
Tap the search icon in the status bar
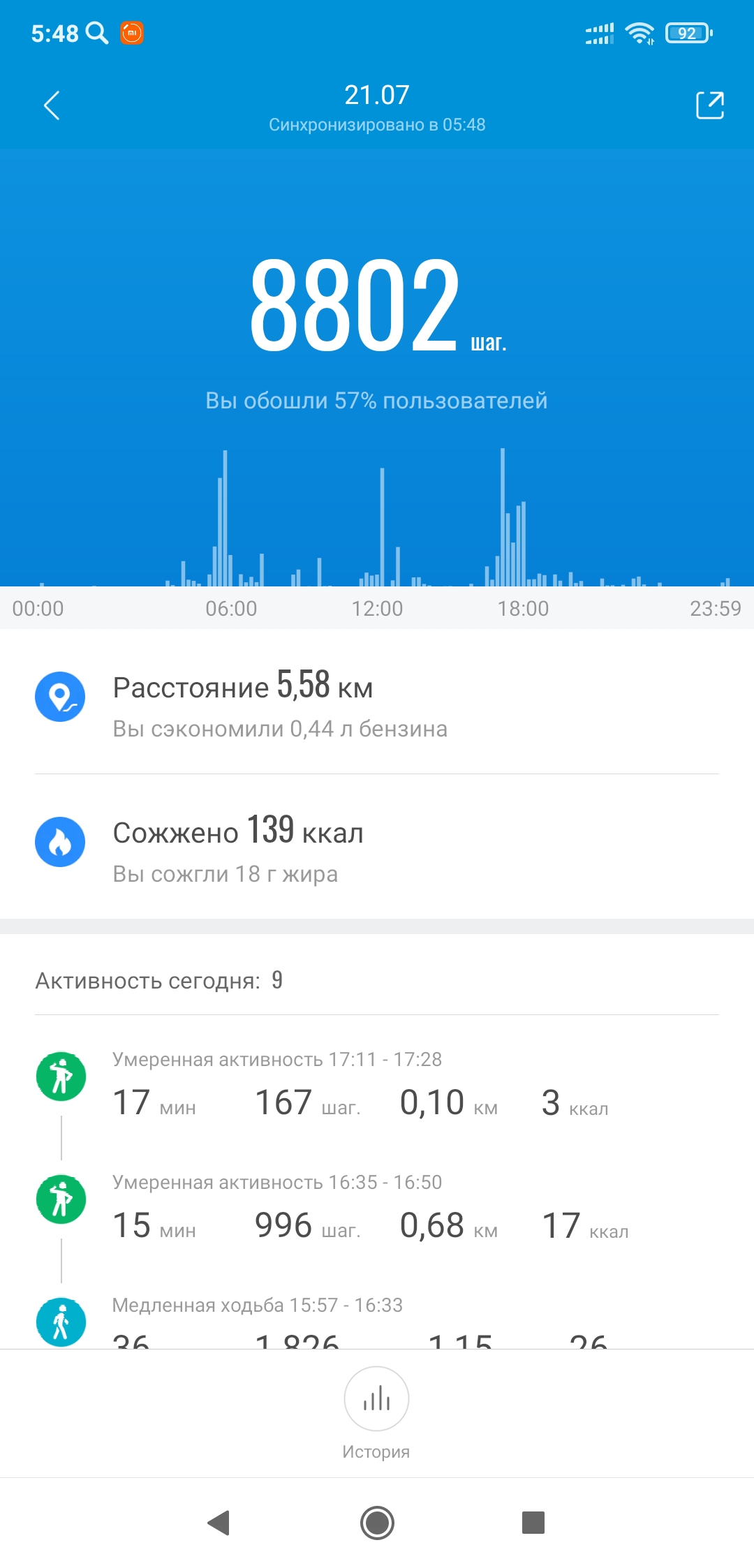click(x=98, y=33)
